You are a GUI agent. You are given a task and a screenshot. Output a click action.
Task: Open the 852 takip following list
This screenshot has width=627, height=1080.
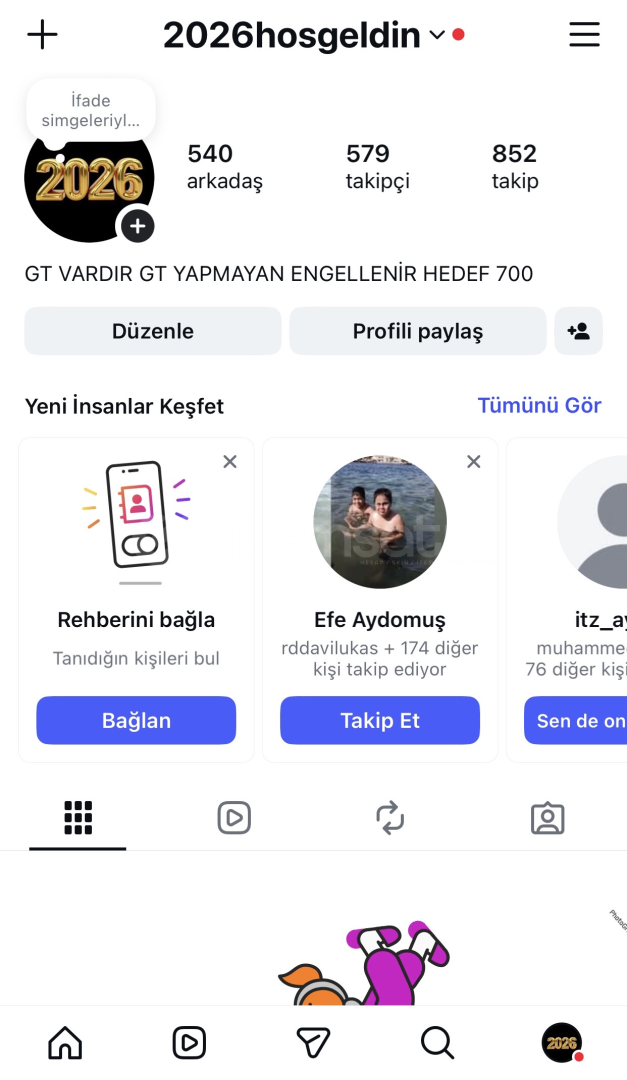[x=514, y=166]
